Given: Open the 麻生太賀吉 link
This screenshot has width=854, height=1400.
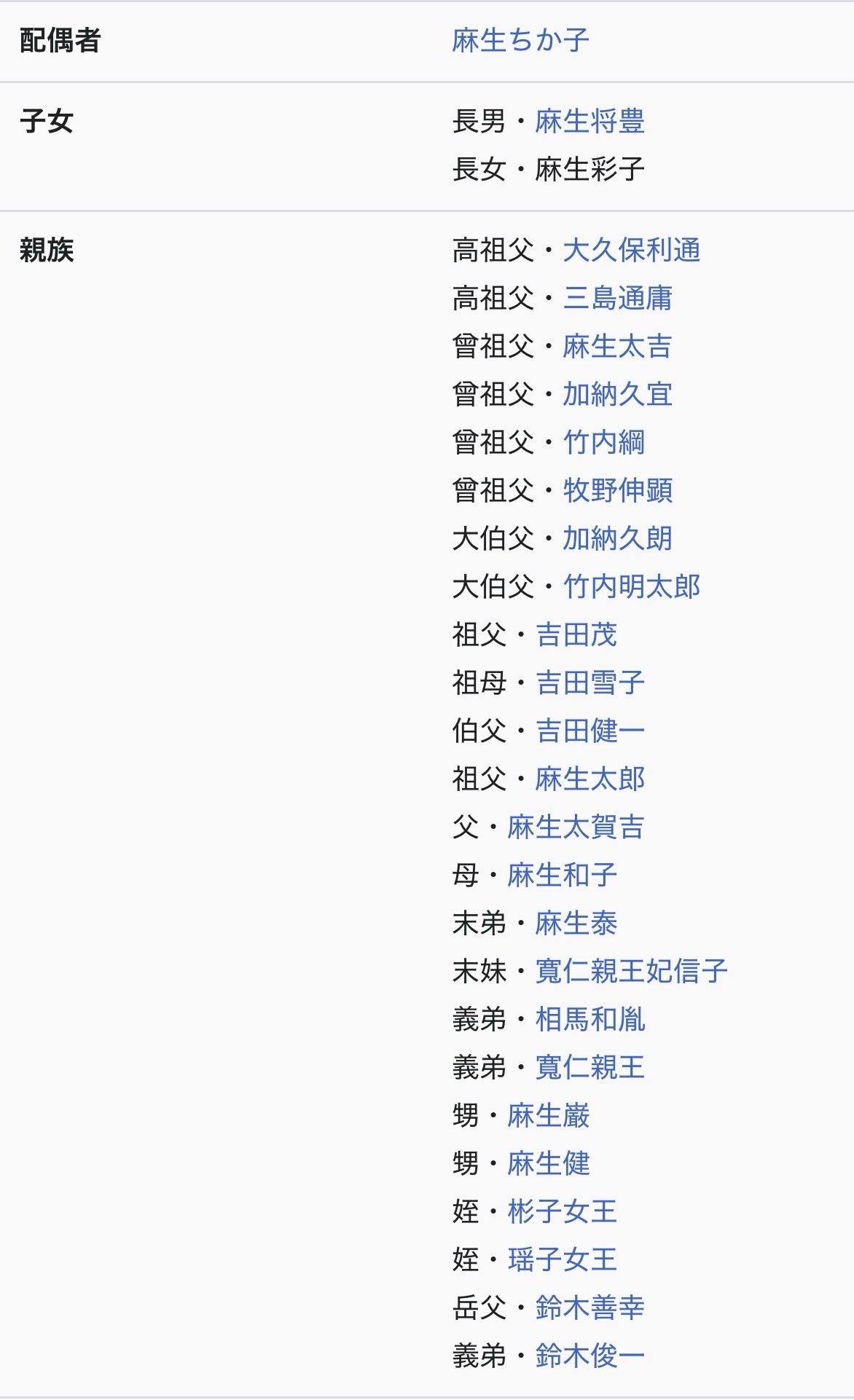Looking at the screenshot, I should (x=576, y=827).
